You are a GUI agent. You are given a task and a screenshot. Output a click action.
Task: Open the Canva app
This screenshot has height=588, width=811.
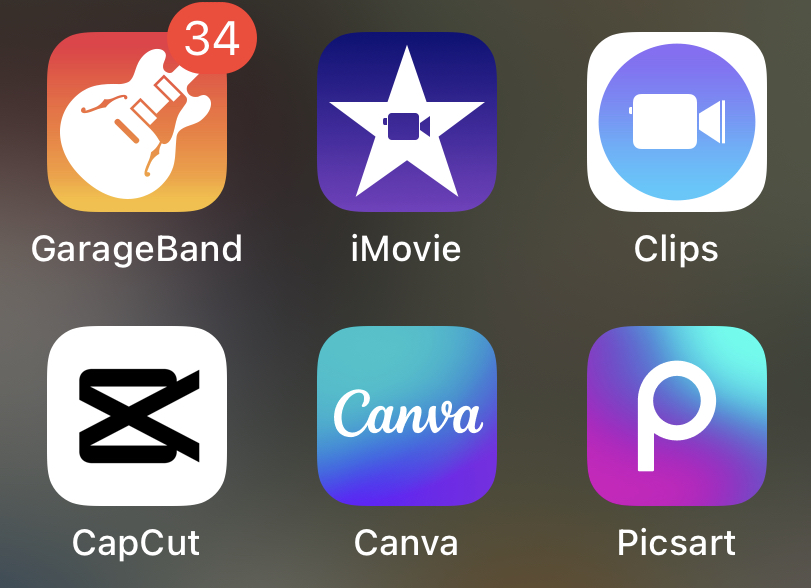pos(406,415)
